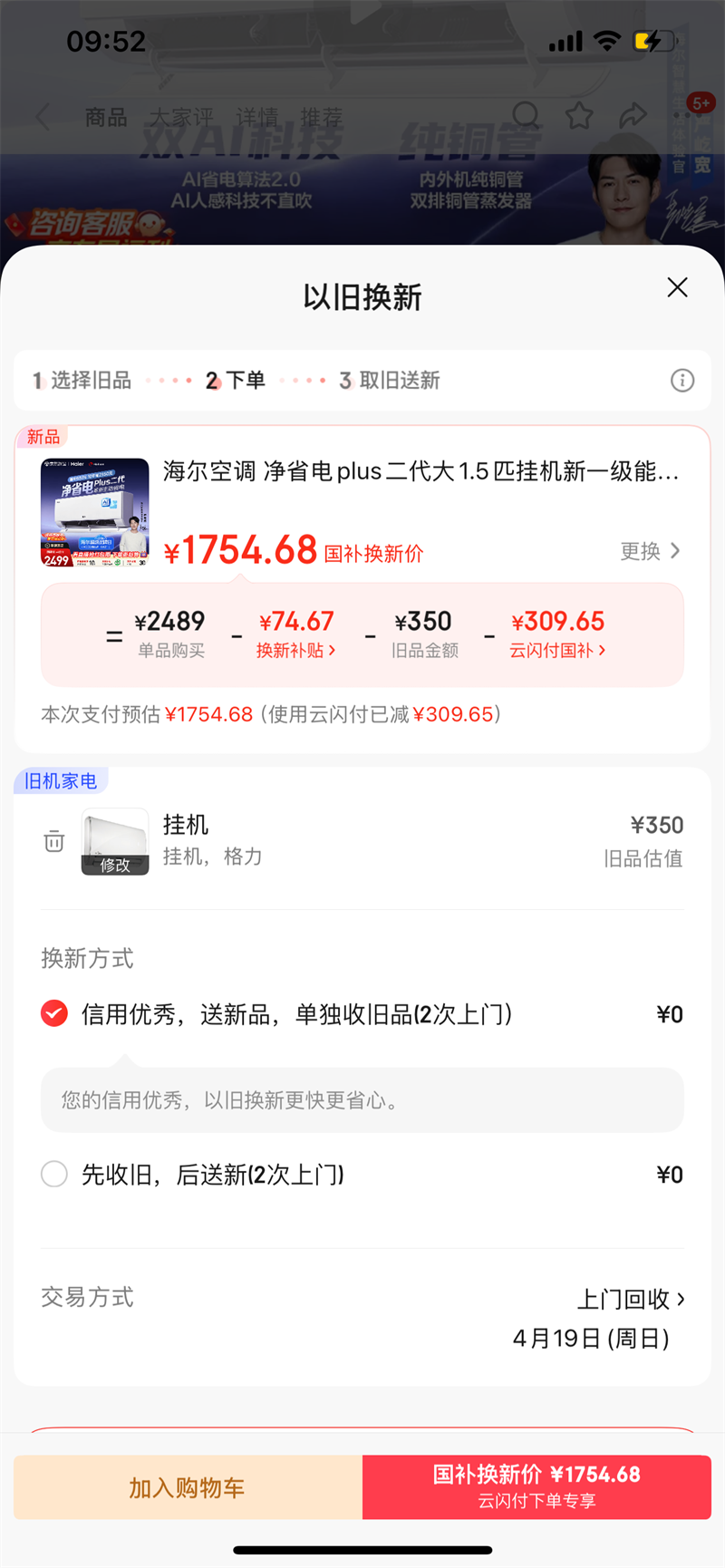Tap 国补换新价 ¥1754.68 to order
725x1568 pixels.
tap(536, 1486)
